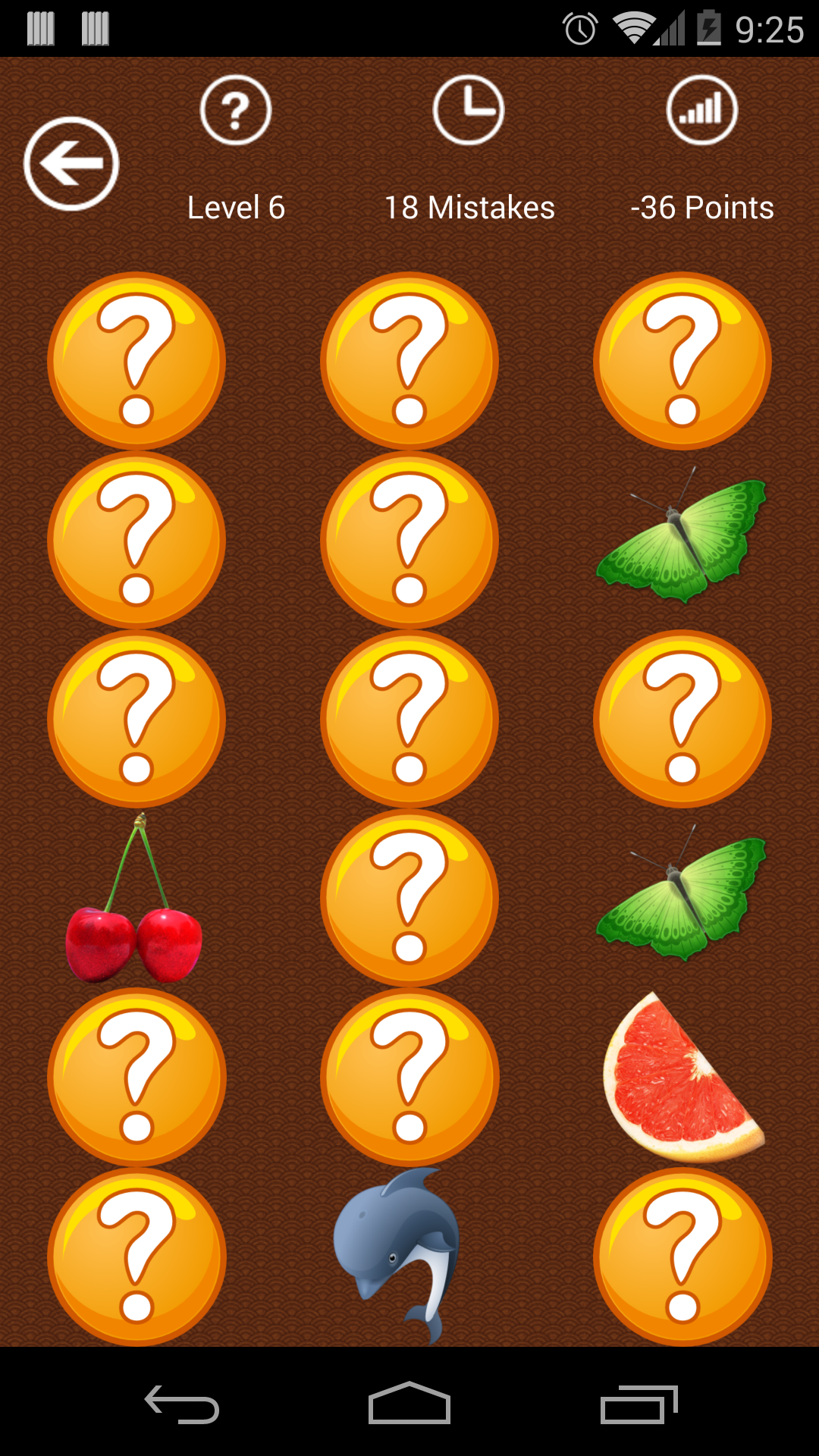Tap the Level 6 label
Viewport: 819px width, 1456px height.
[235, 206]
